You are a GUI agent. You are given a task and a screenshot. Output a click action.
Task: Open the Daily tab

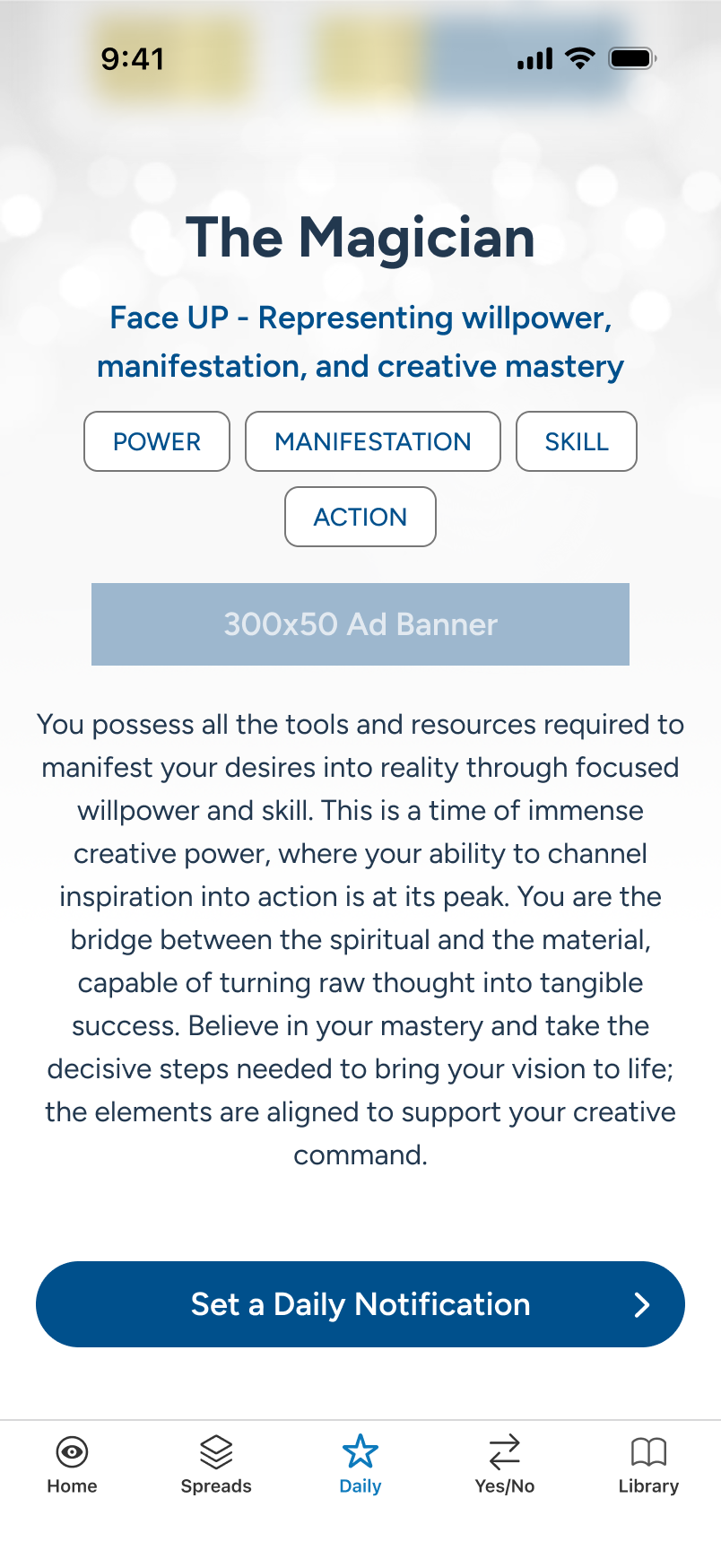(x=360, y=1464)
